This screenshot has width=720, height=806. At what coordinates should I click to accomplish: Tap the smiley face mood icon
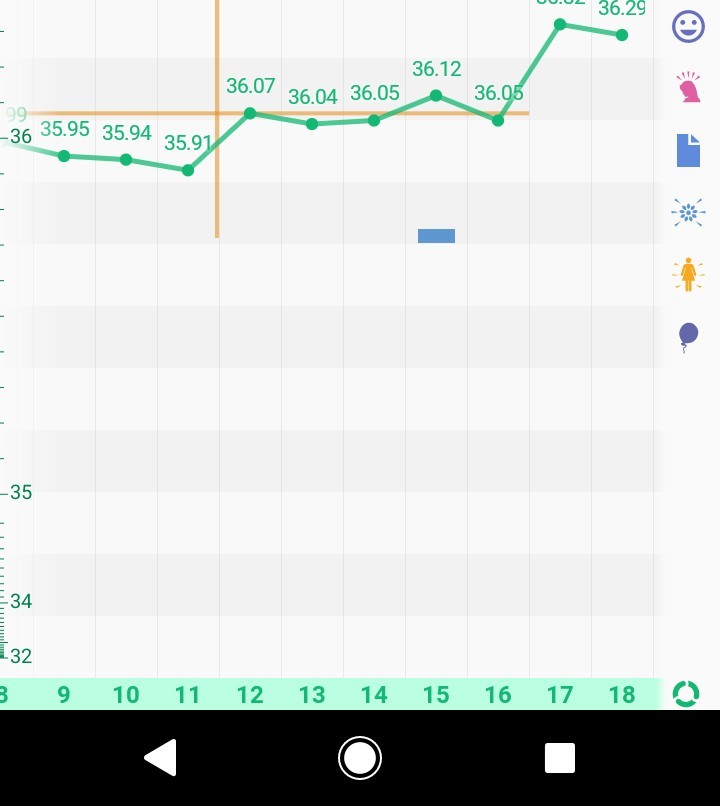(x=688, y=27)
